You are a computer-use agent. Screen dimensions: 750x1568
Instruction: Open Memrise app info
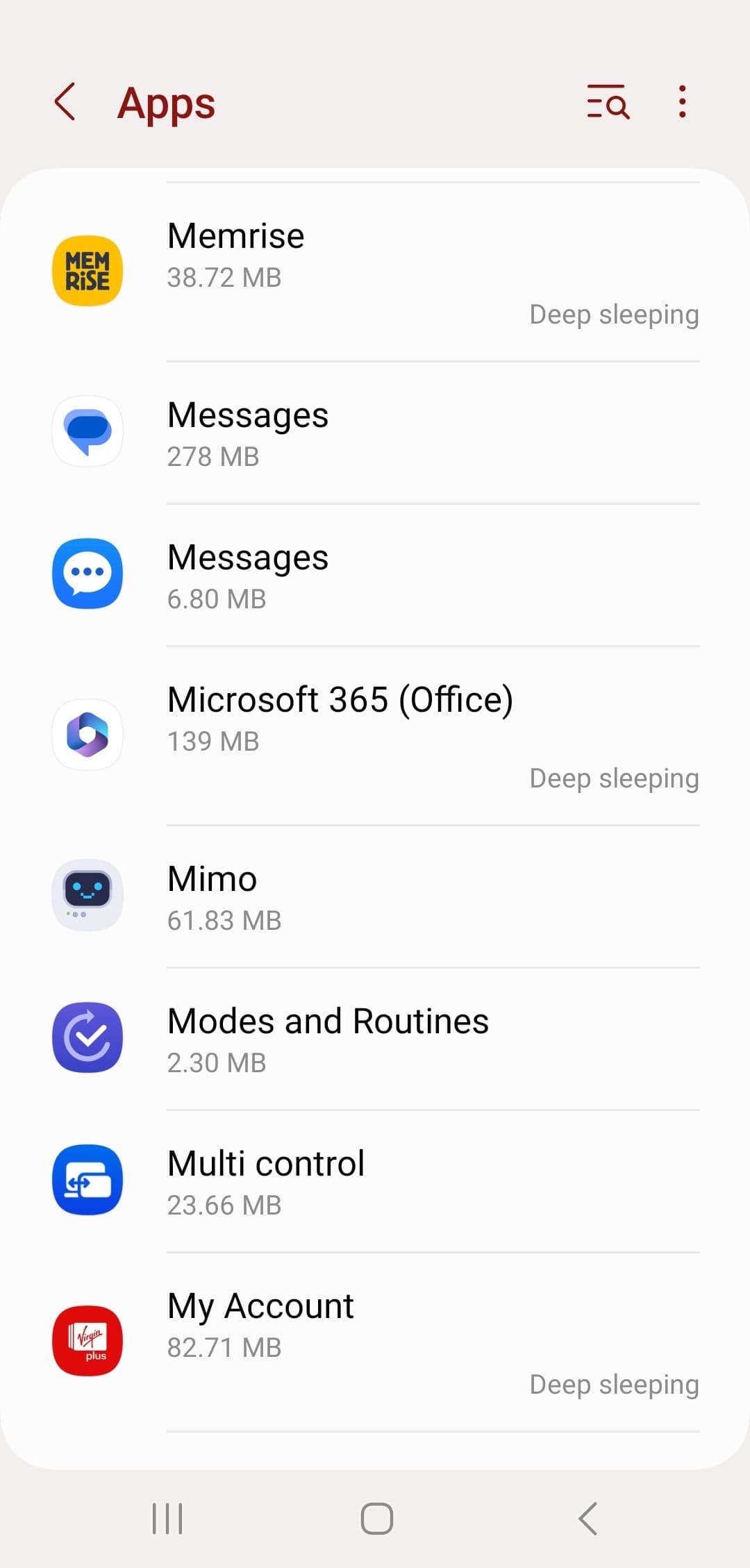(x=375, y=272)
